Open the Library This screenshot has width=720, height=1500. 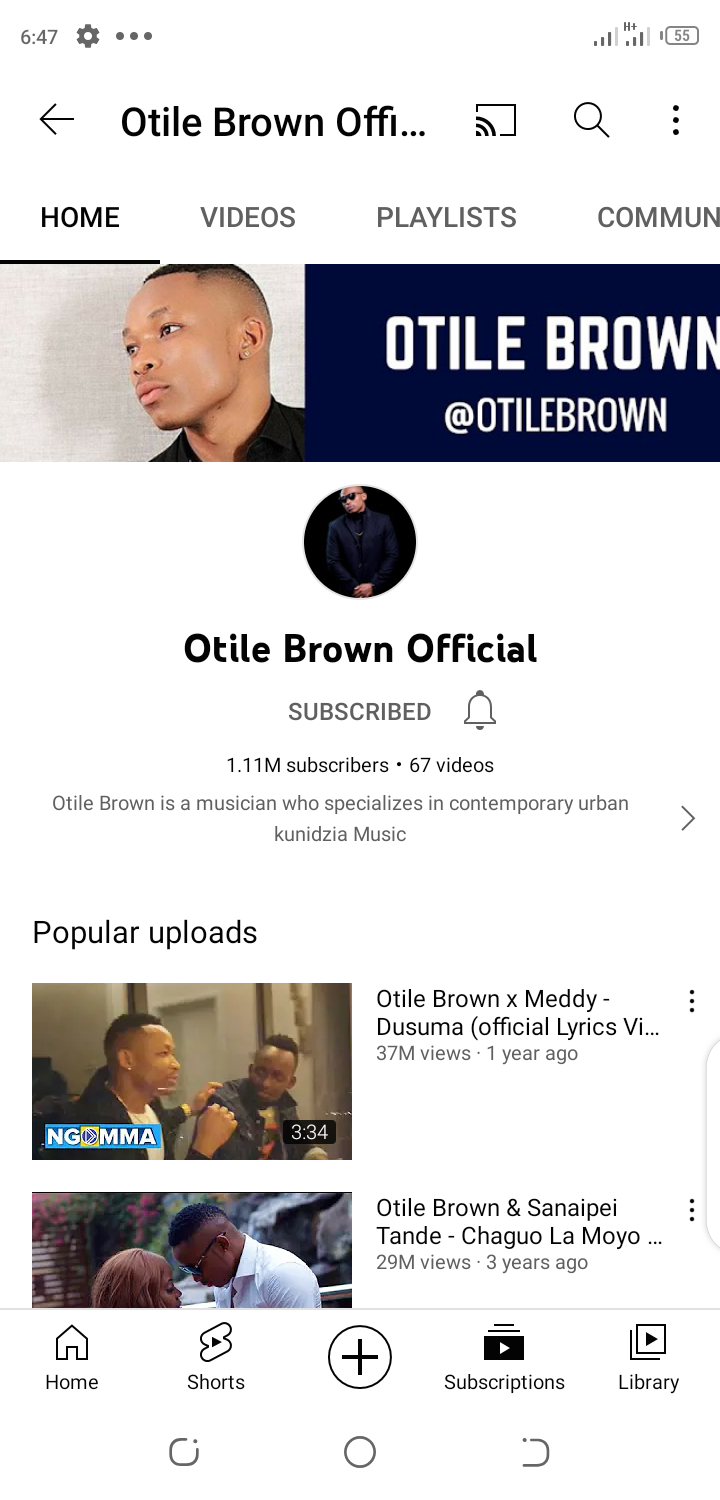click(x=648, y=1357)
